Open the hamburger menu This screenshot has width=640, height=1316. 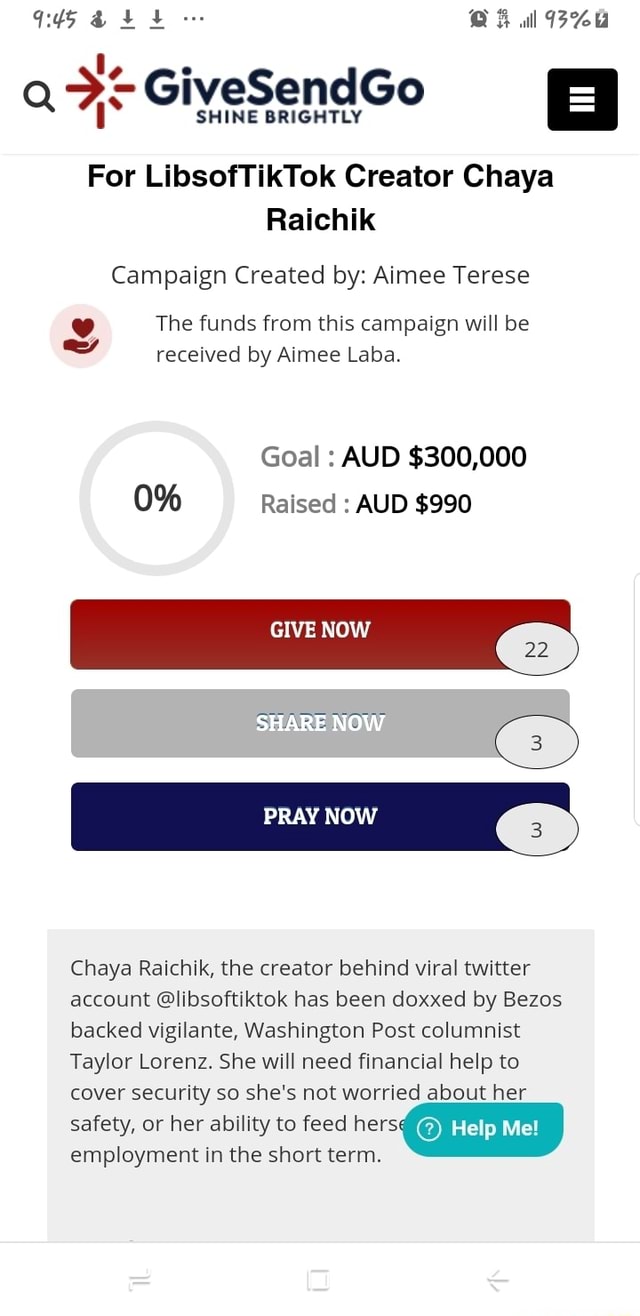tap(582, 99)
